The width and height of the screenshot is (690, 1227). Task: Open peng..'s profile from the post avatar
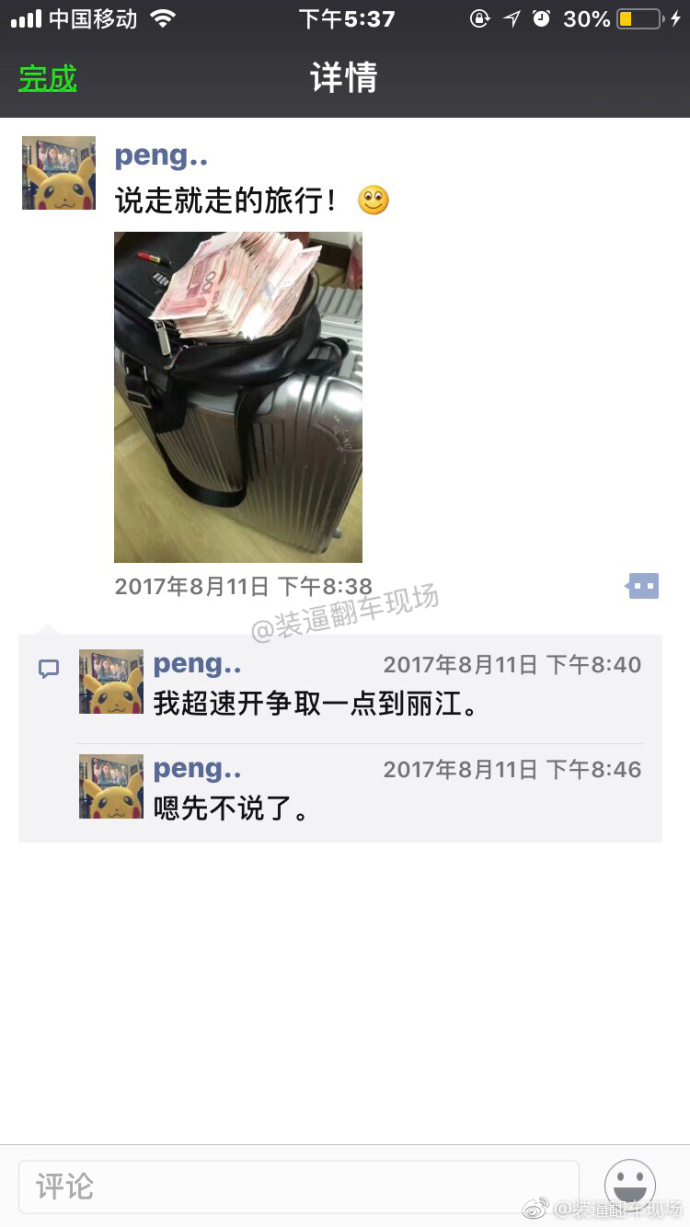(x=59, y=173)
